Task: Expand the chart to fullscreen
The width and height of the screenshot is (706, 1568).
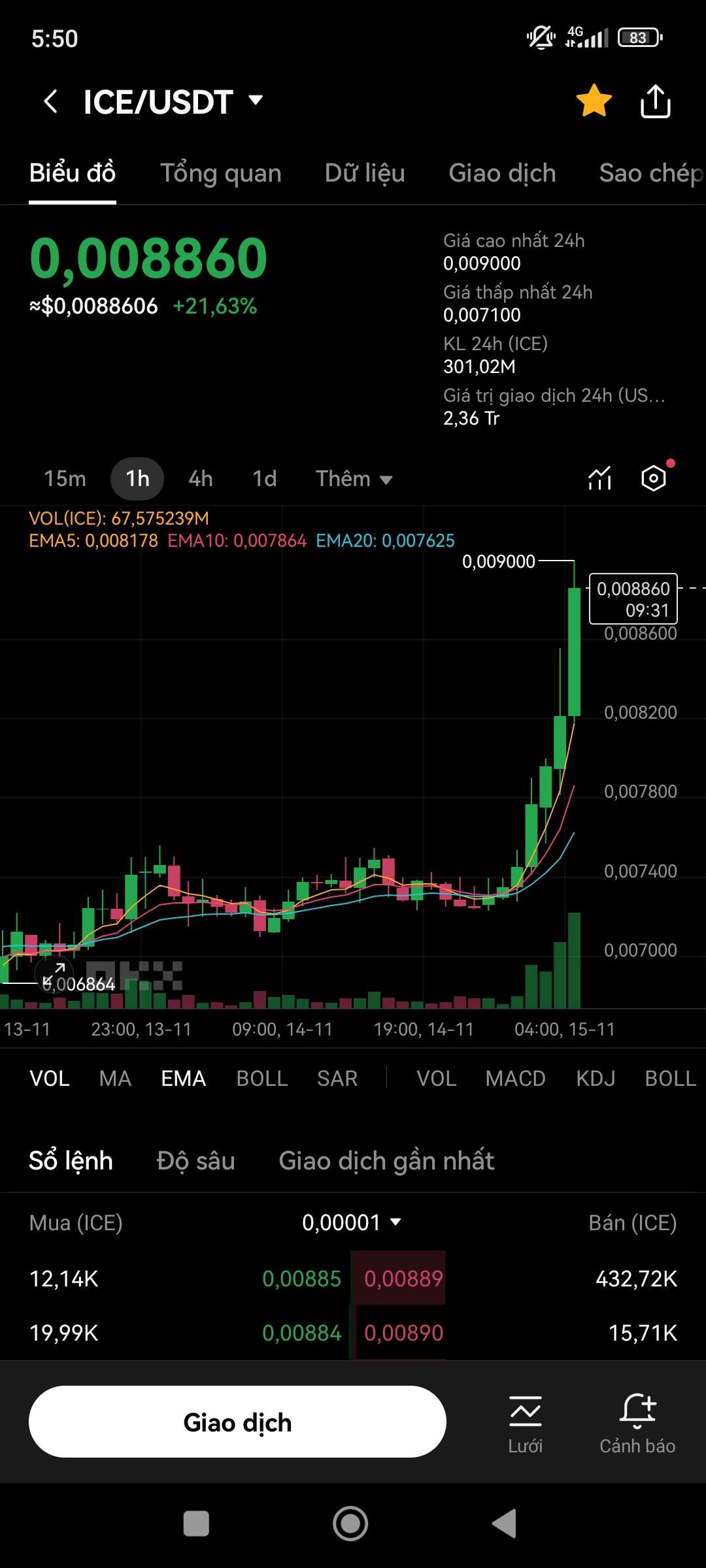Action: tap(54, 975)
